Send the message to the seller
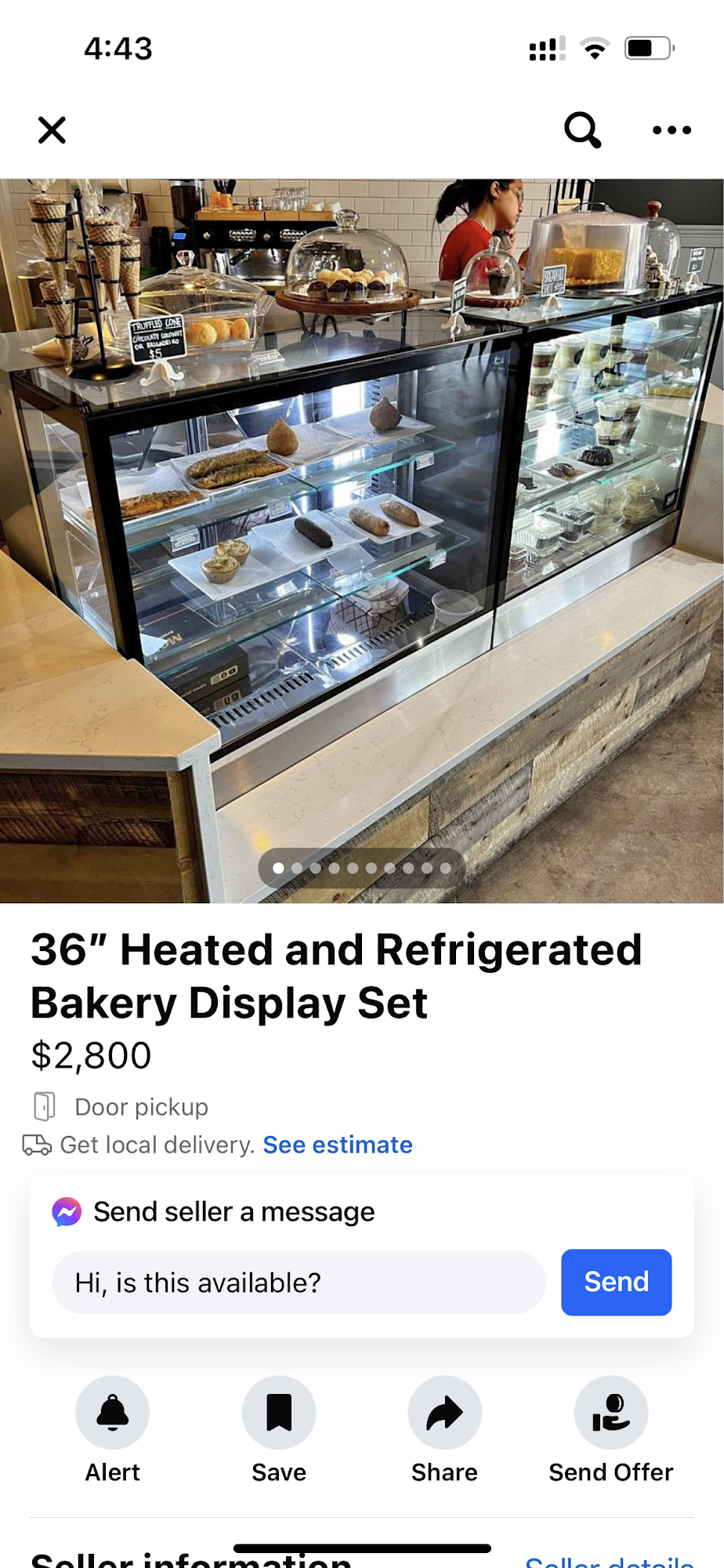Image resolution: width=724 pixels, height=1568 pixels. (x=616, y=1283)
